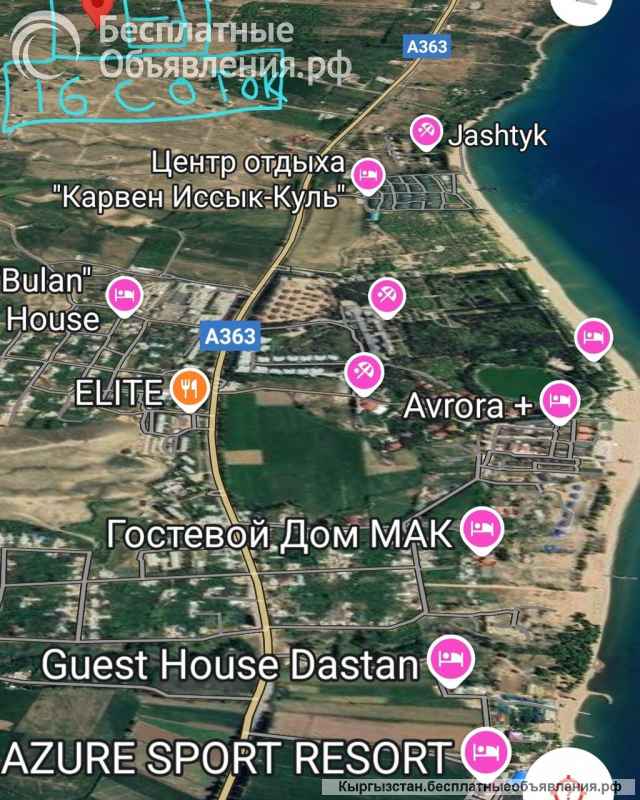Tap the red dropped pin marker

(x=96, y=10)
